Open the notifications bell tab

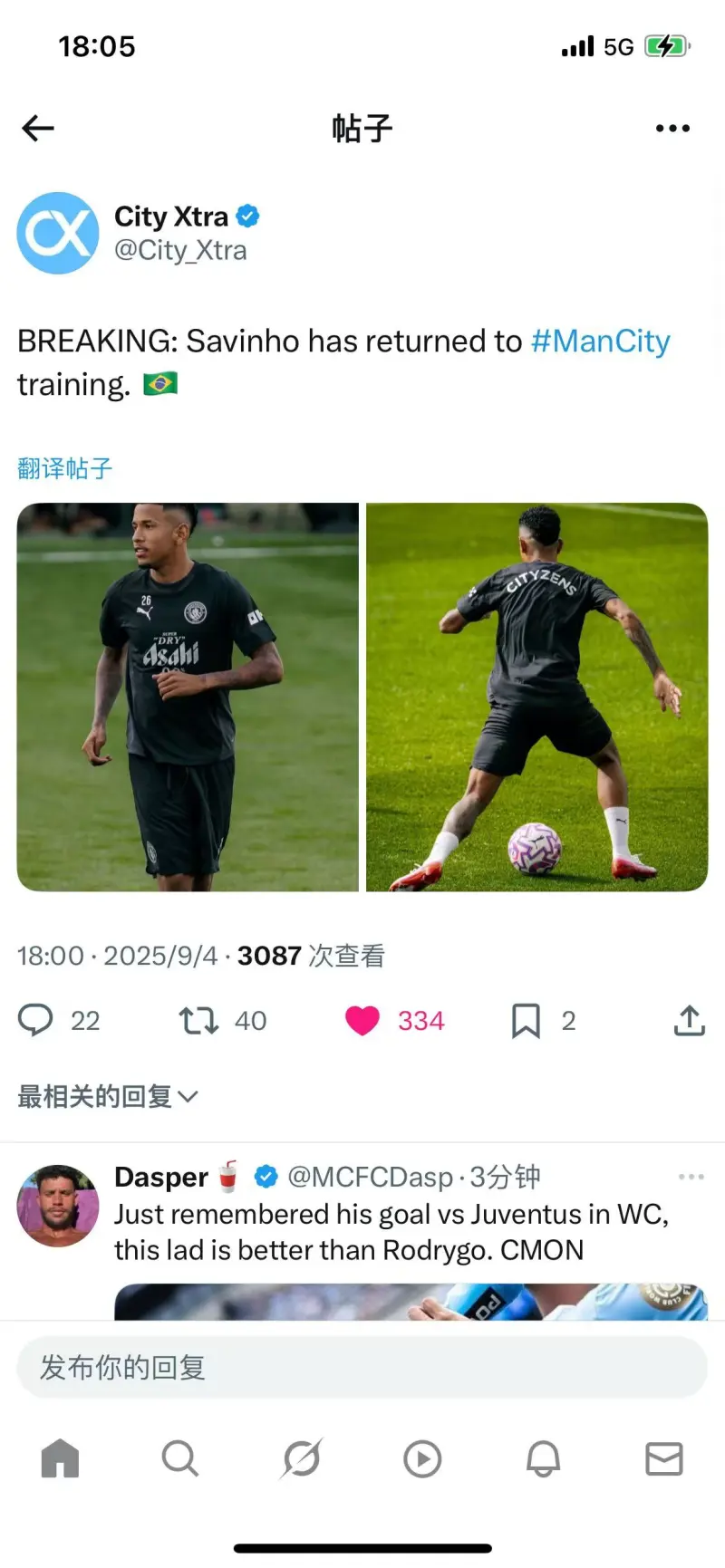[544, 1458]
